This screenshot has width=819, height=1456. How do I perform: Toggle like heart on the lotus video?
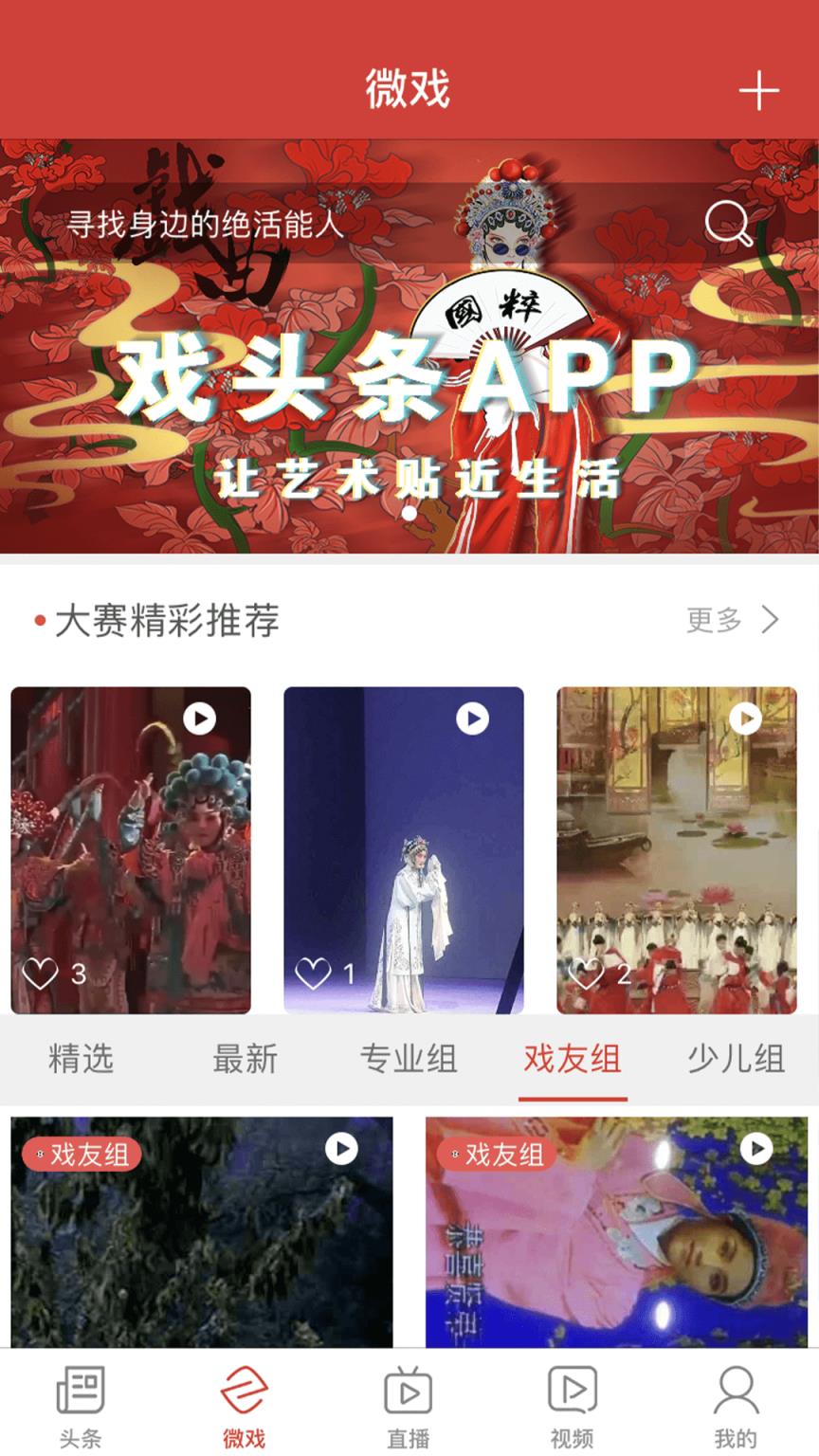tap(586, 971)
